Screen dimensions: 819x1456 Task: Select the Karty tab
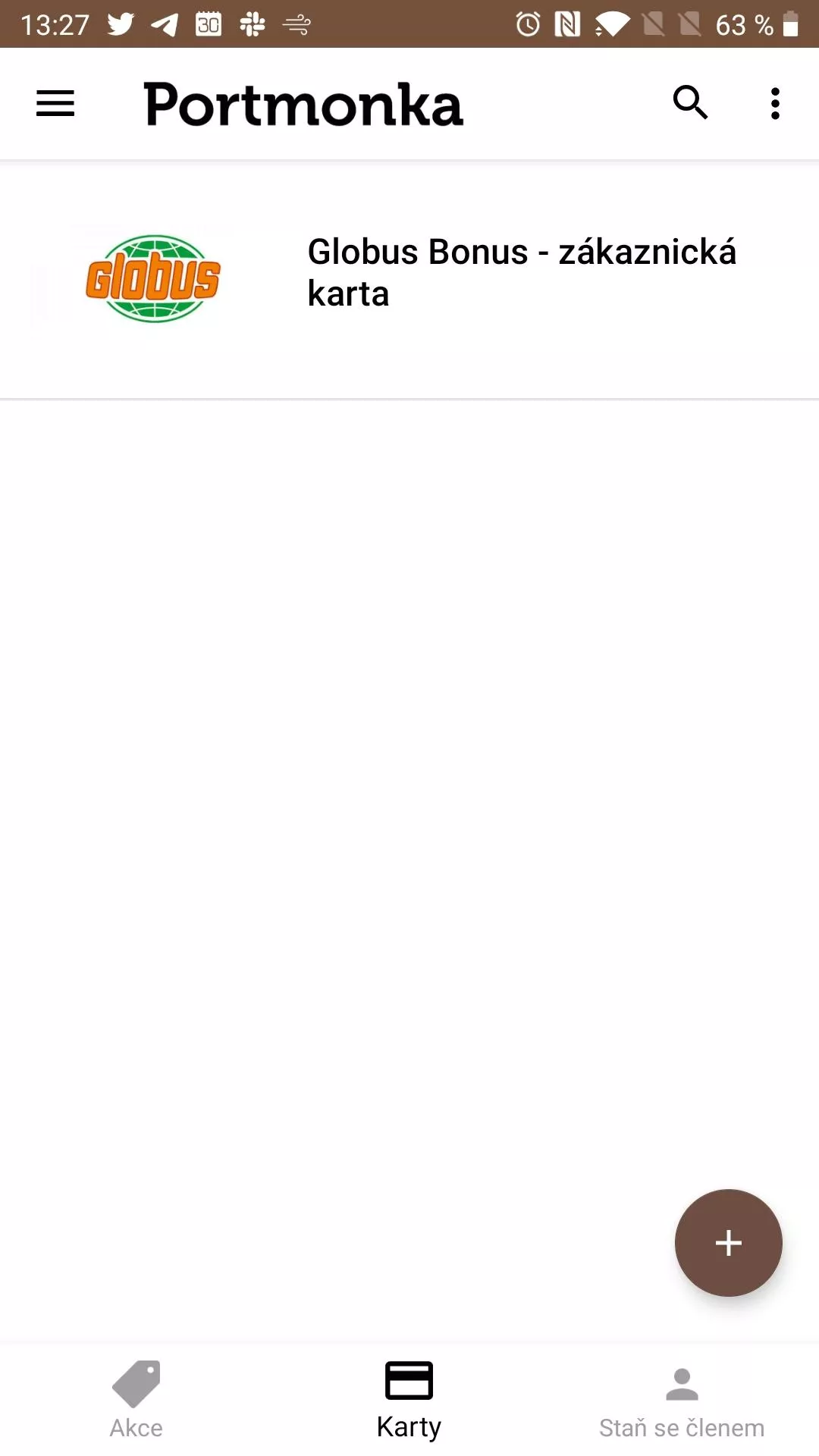pyautogui.click(x=409, y=1399)
